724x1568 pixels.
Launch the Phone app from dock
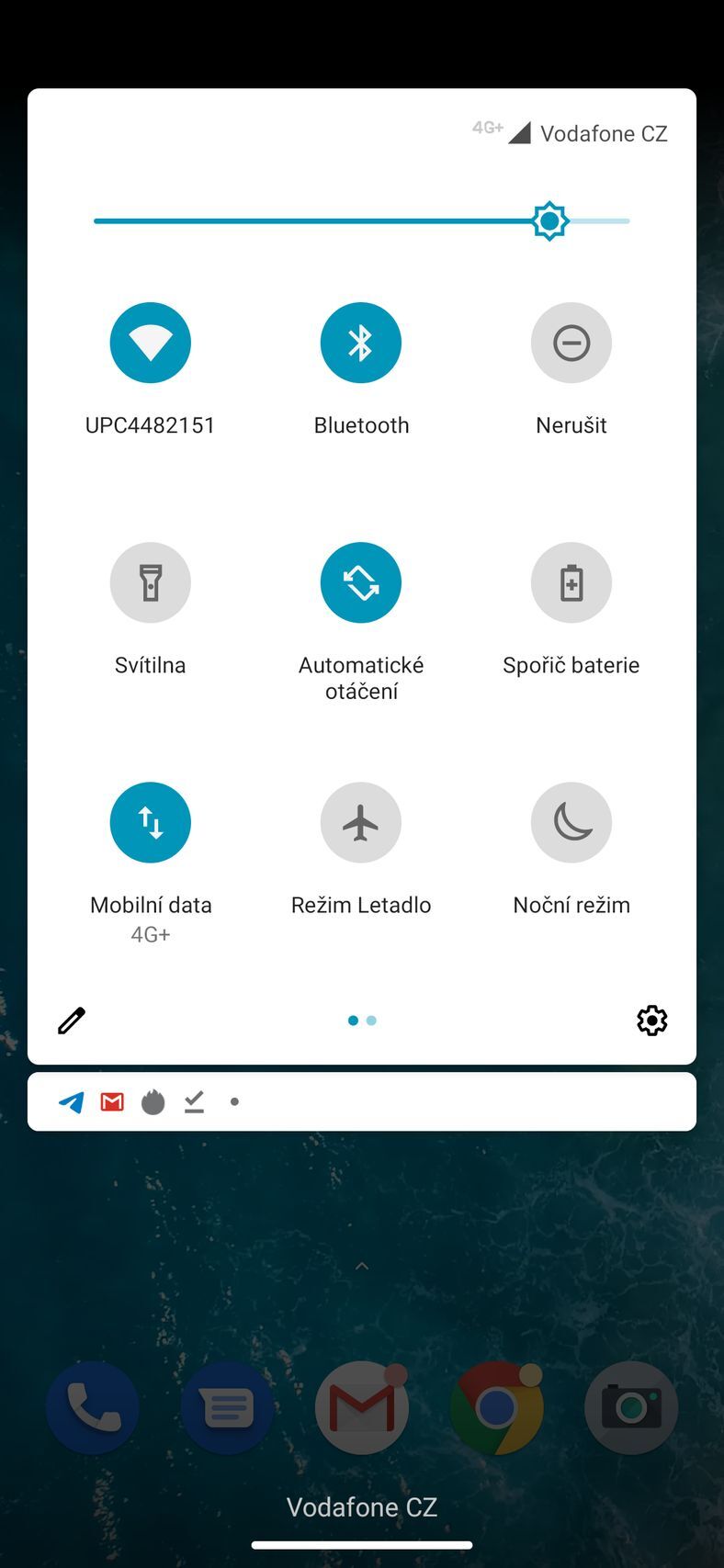pos(92,1408)
